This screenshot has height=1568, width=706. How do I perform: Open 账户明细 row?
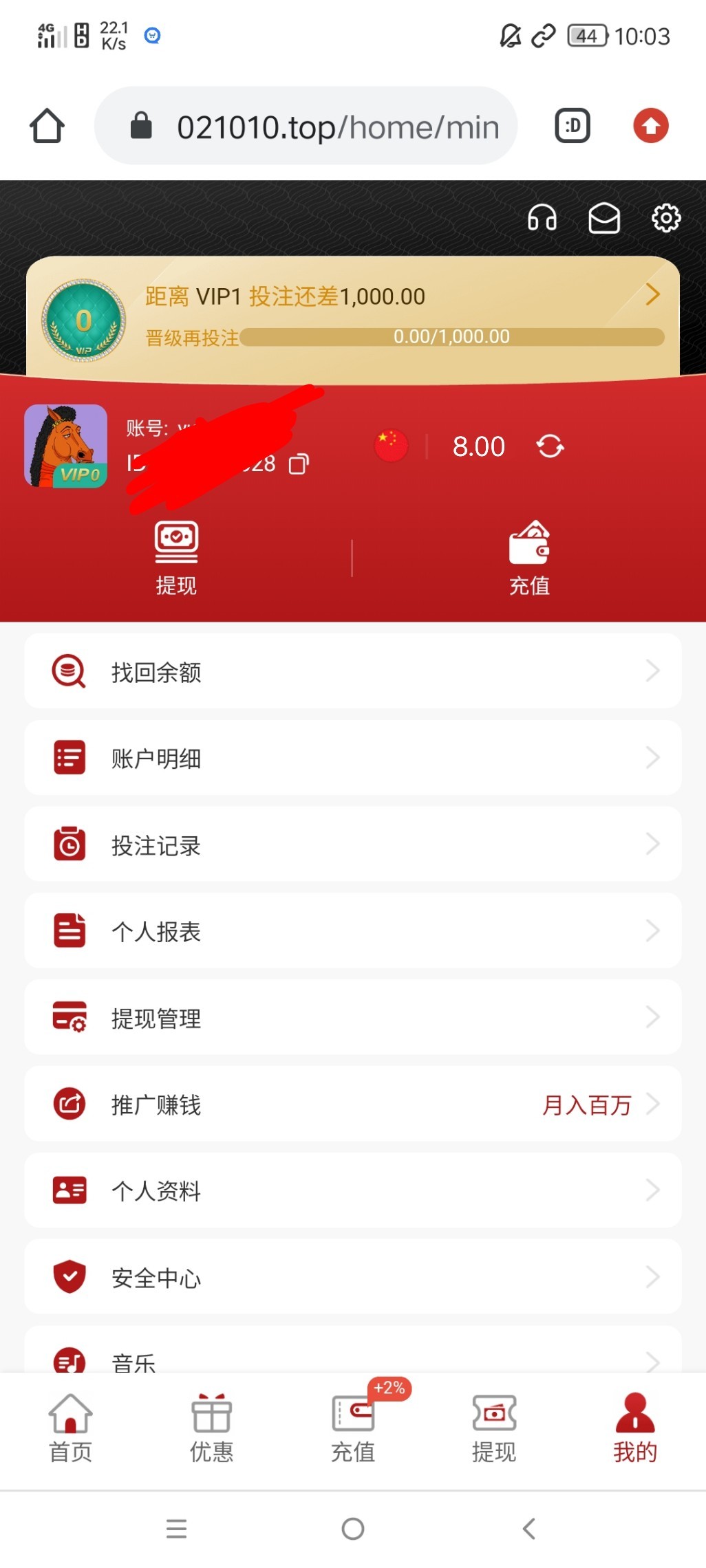[352, 758]
